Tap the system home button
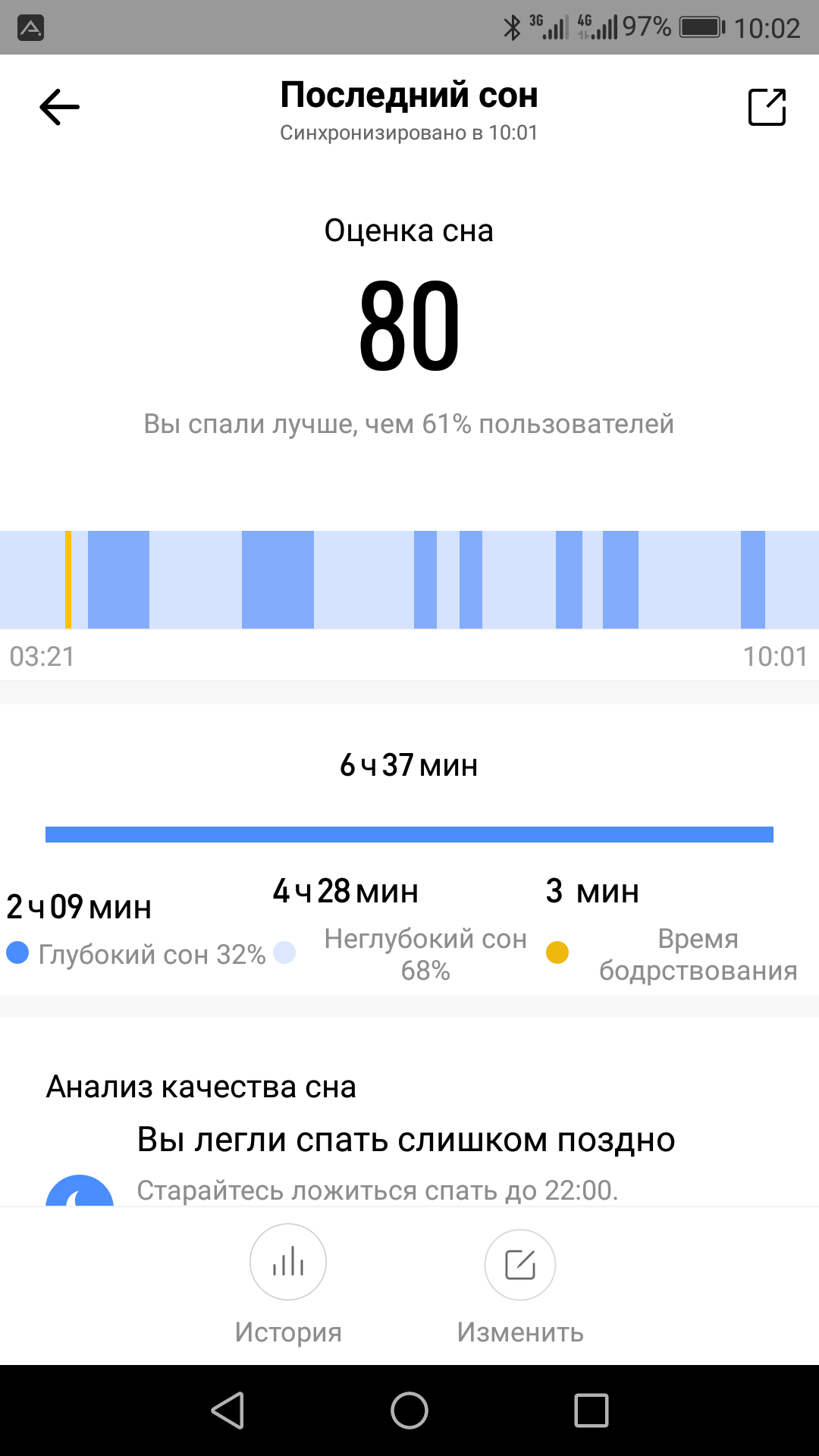 coord(409,1410)
